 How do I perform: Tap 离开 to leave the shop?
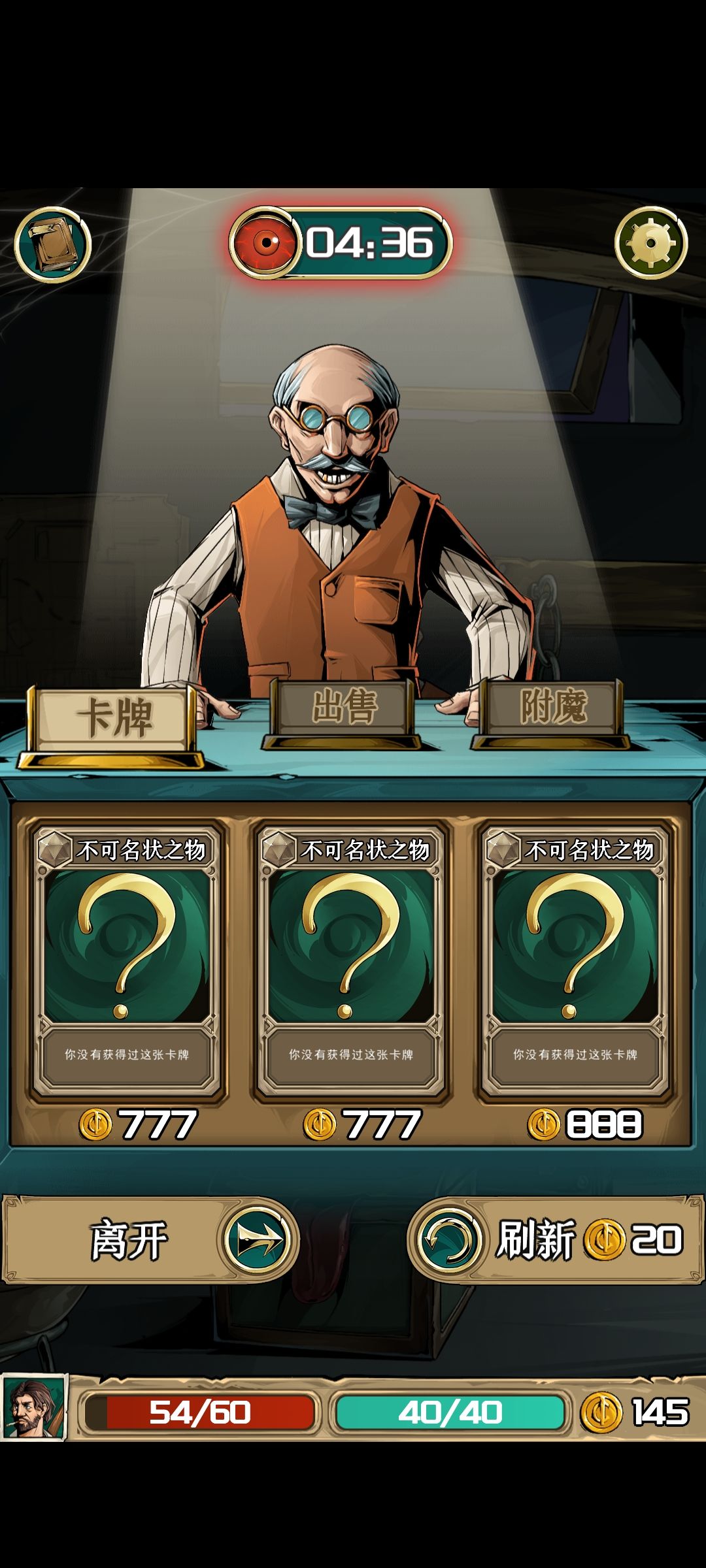[150, 1241]
